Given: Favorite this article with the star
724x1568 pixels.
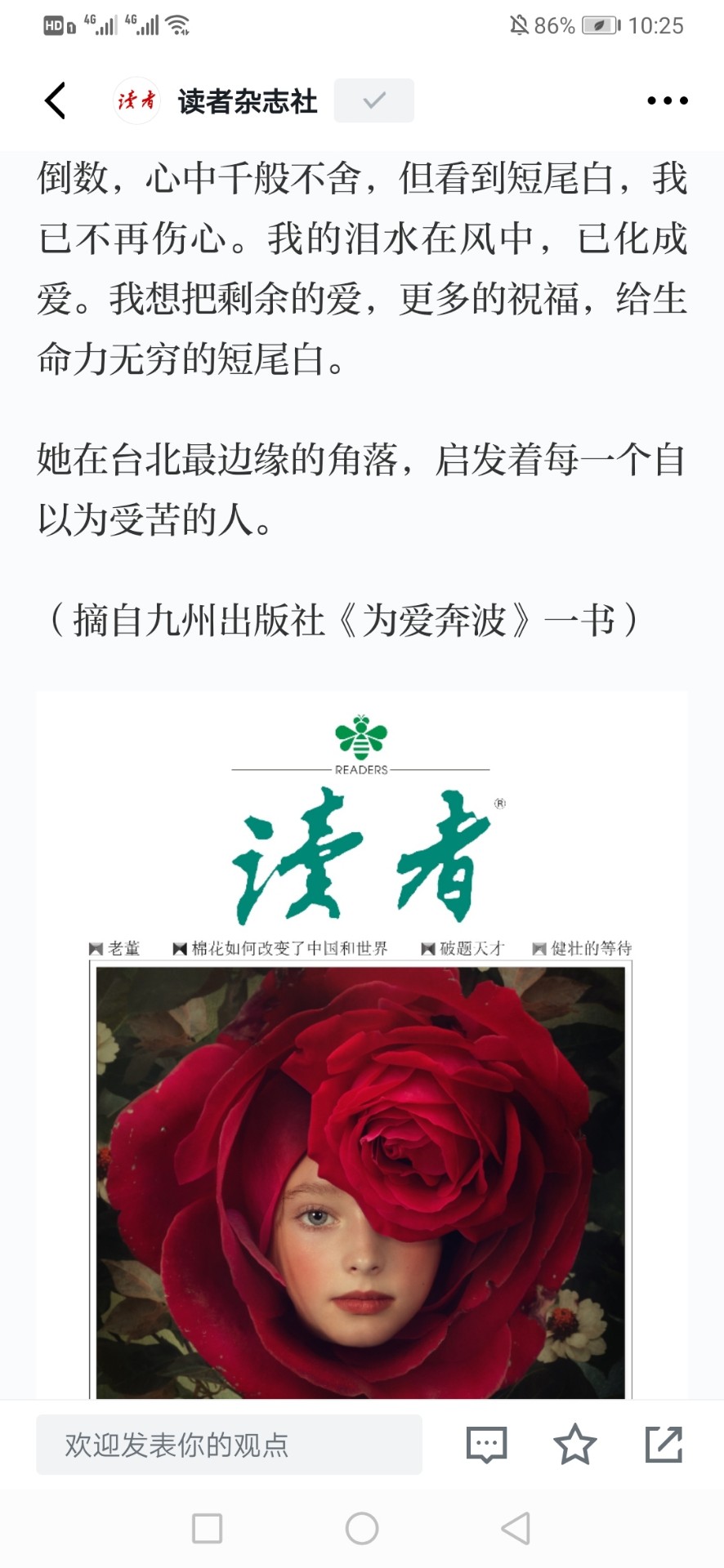Looking at the screenshot, I should pos(574,1445).
